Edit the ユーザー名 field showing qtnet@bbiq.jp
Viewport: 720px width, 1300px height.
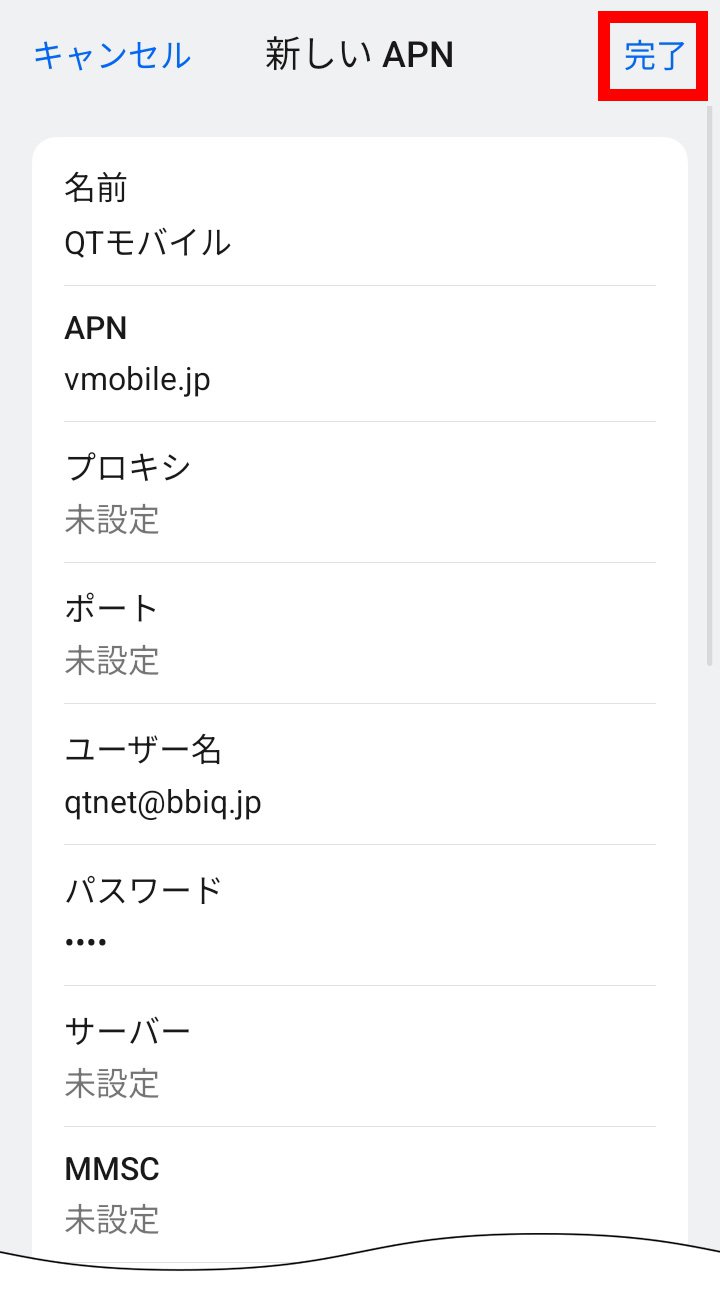click(x=360, y=775)
